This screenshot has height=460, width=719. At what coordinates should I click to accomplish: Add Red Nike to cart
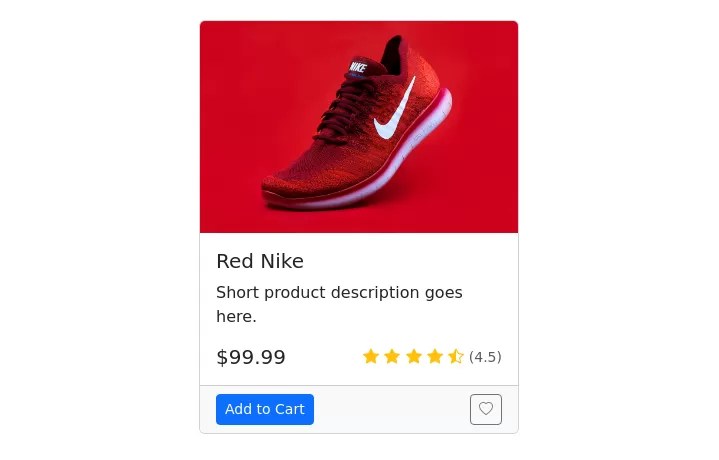coord(265,409)
